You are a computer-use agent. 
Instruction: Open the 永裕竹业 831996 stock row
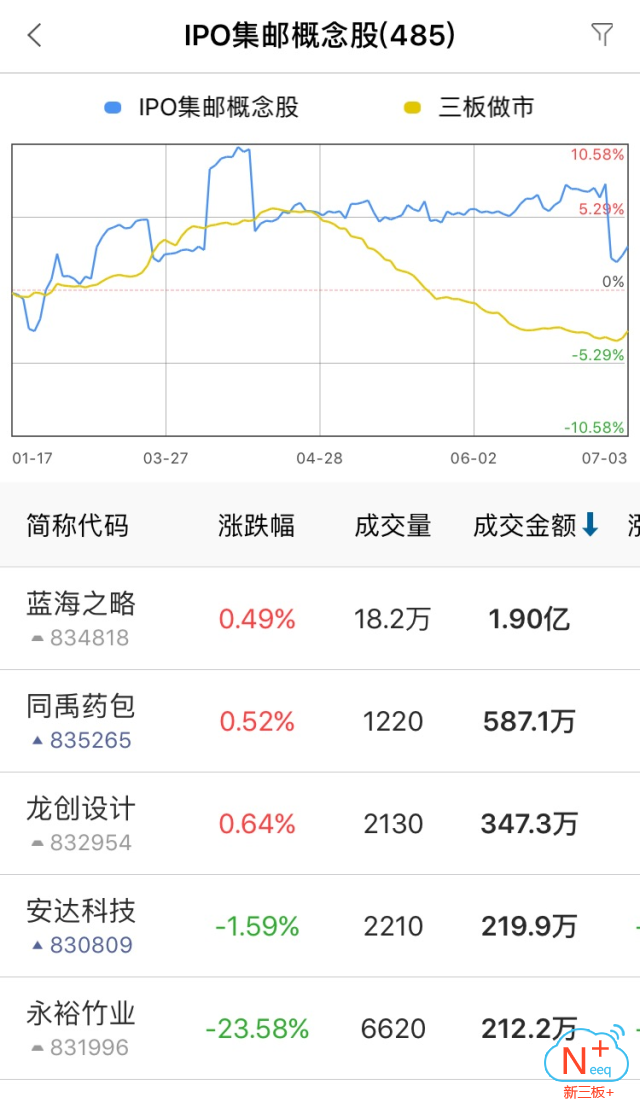(x=320, y=1029)
